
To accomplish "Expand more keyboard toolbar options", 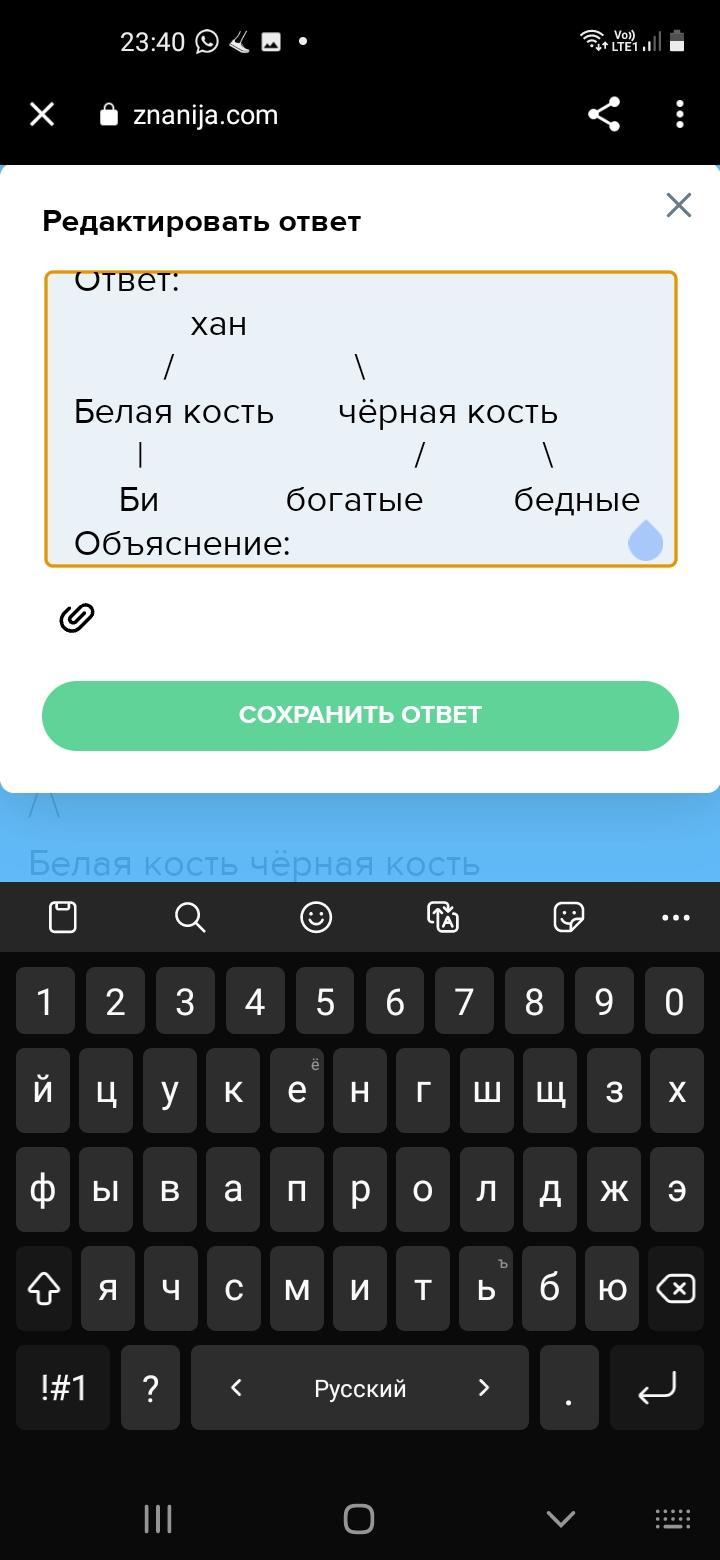I will point(676,917).
